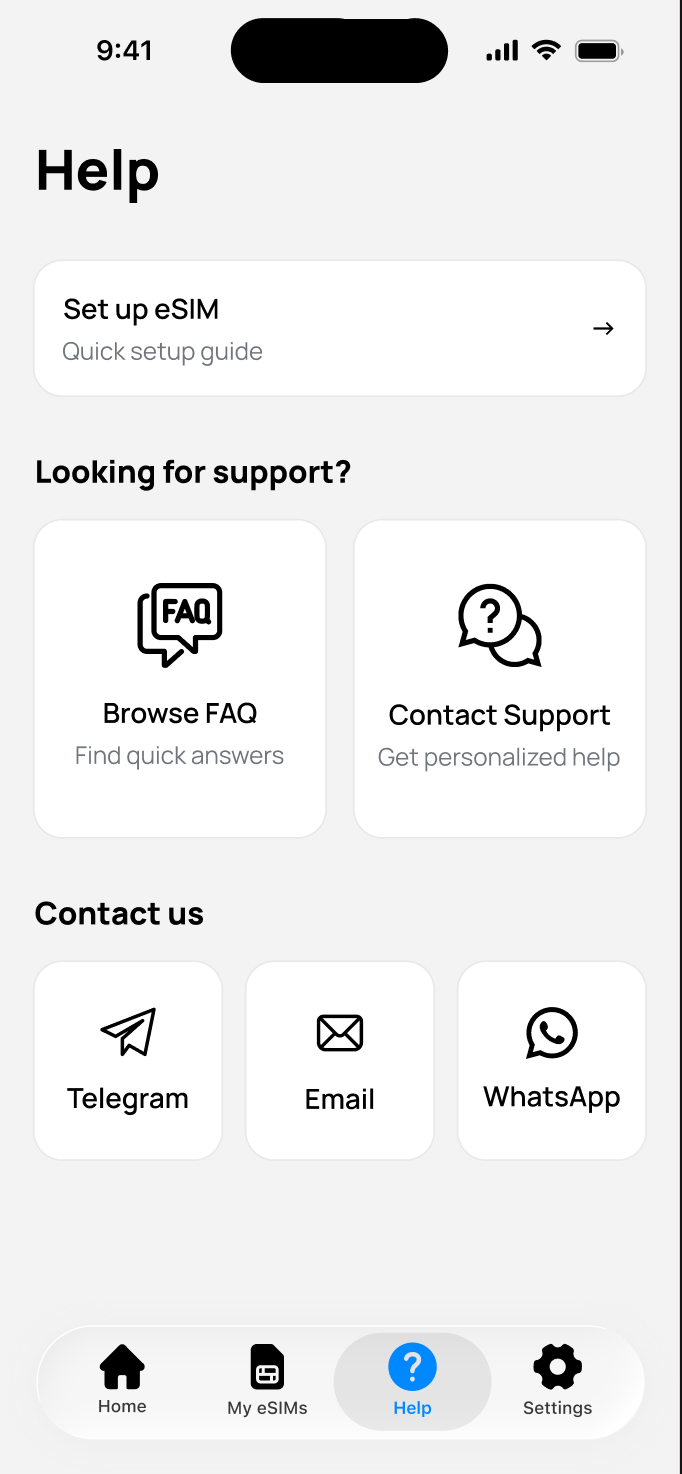The image size is (682, 1474).
Task: Open the Browse FAQ card
Action: coord(180,678)
